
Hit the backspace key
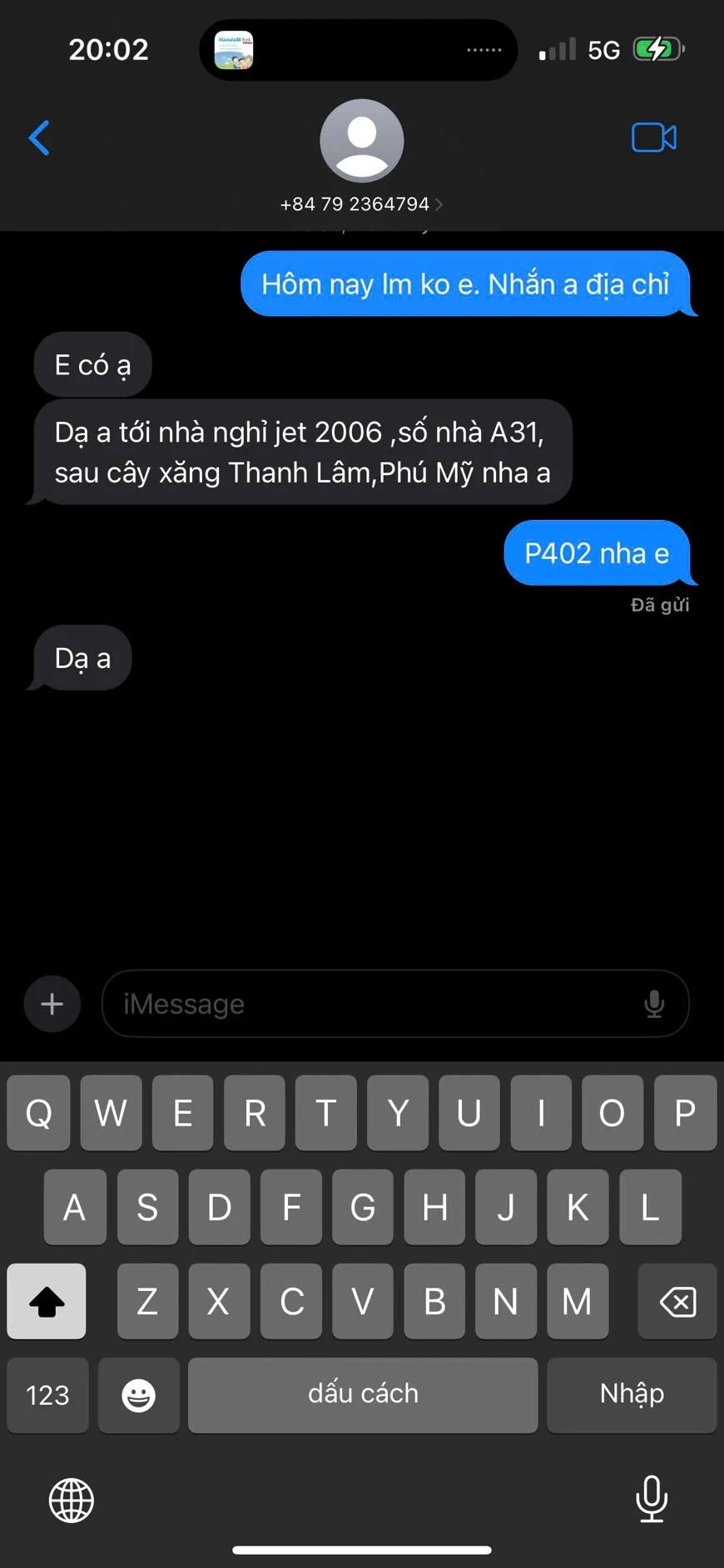point(677,1301)
